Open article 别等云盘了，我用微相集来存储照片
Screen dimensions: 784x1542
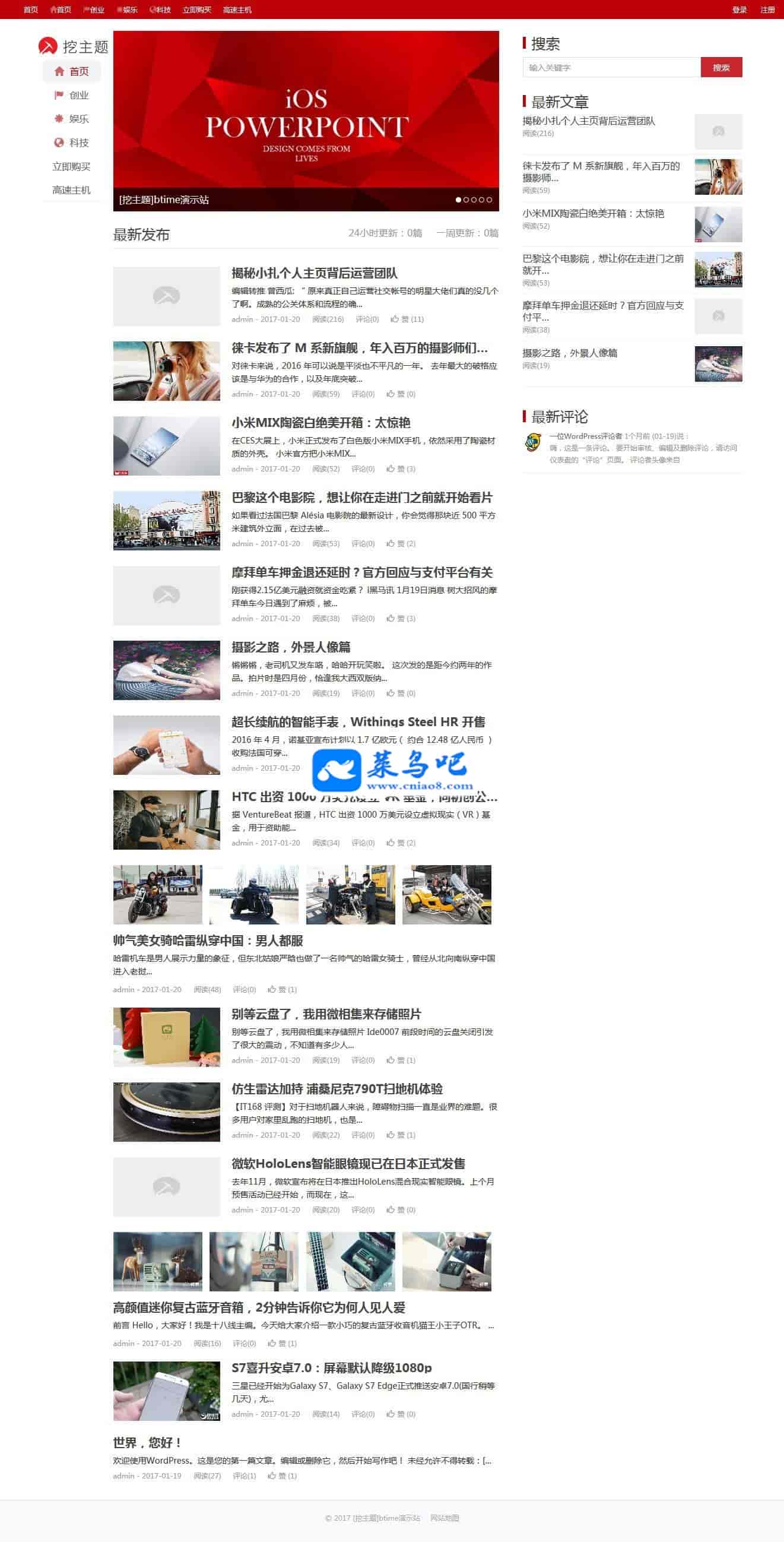coord(326,1014)
